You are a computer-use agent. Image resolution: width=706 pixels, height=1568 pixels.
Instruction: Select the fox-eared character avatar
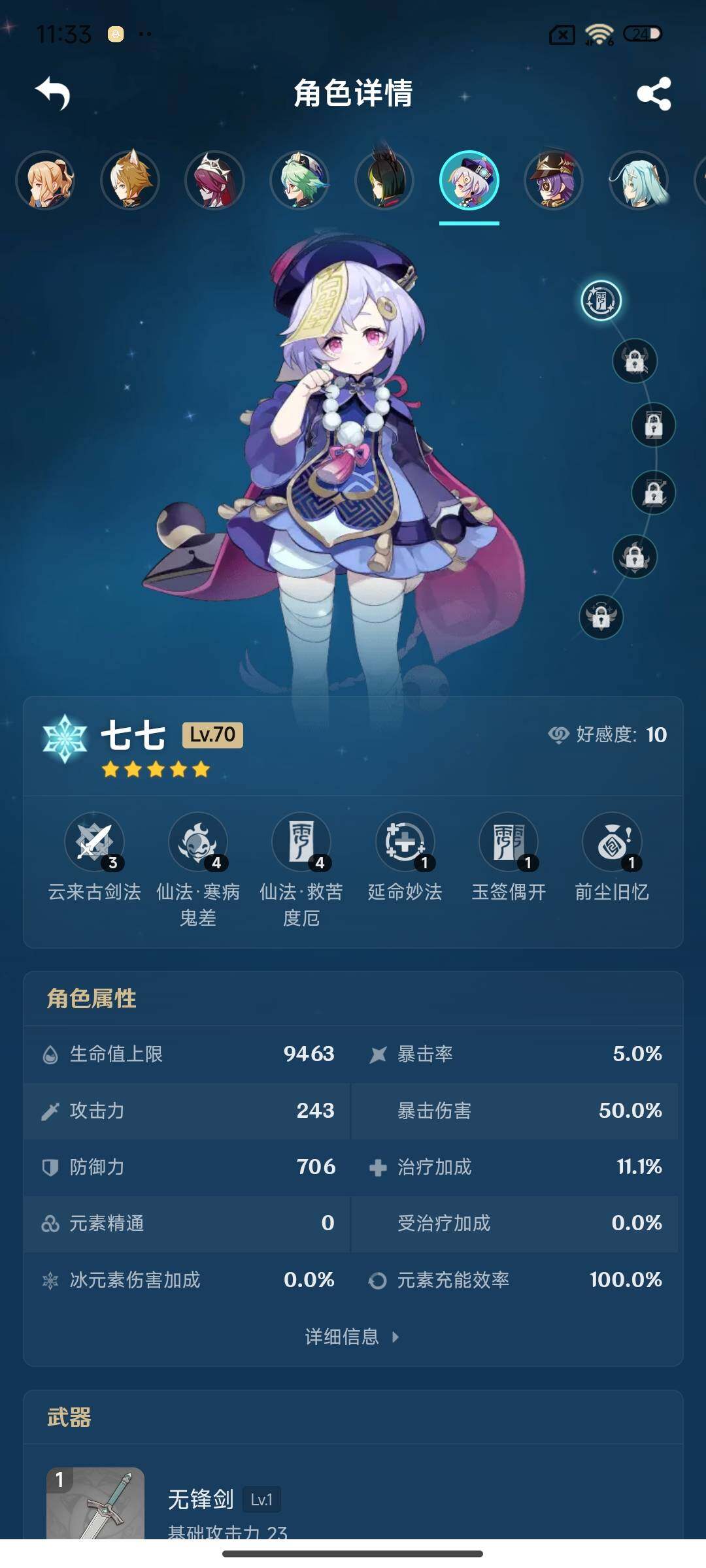tap(130, 180)
